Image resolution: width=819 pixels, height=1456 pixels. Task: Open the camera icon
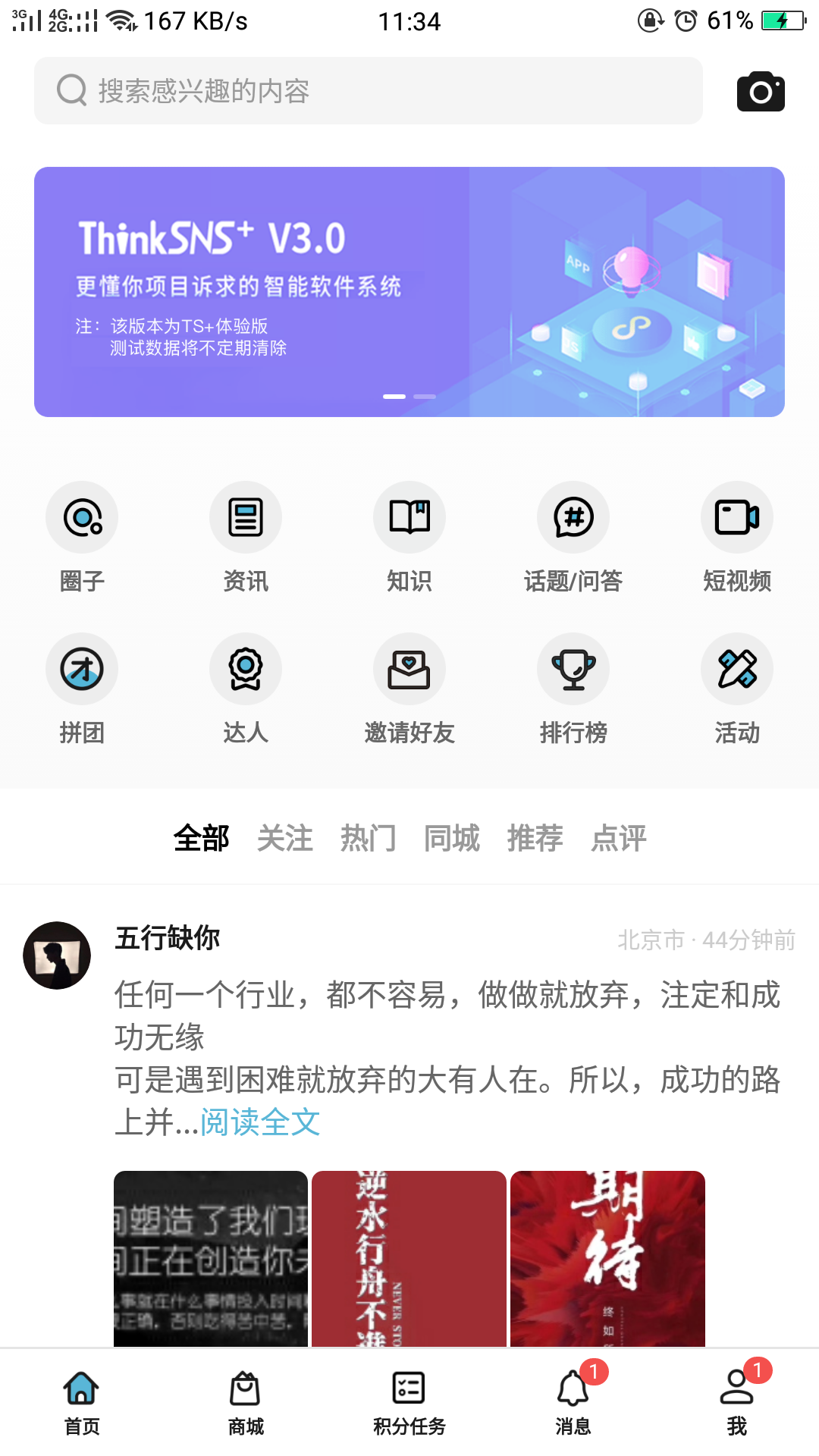click(761, 92)
